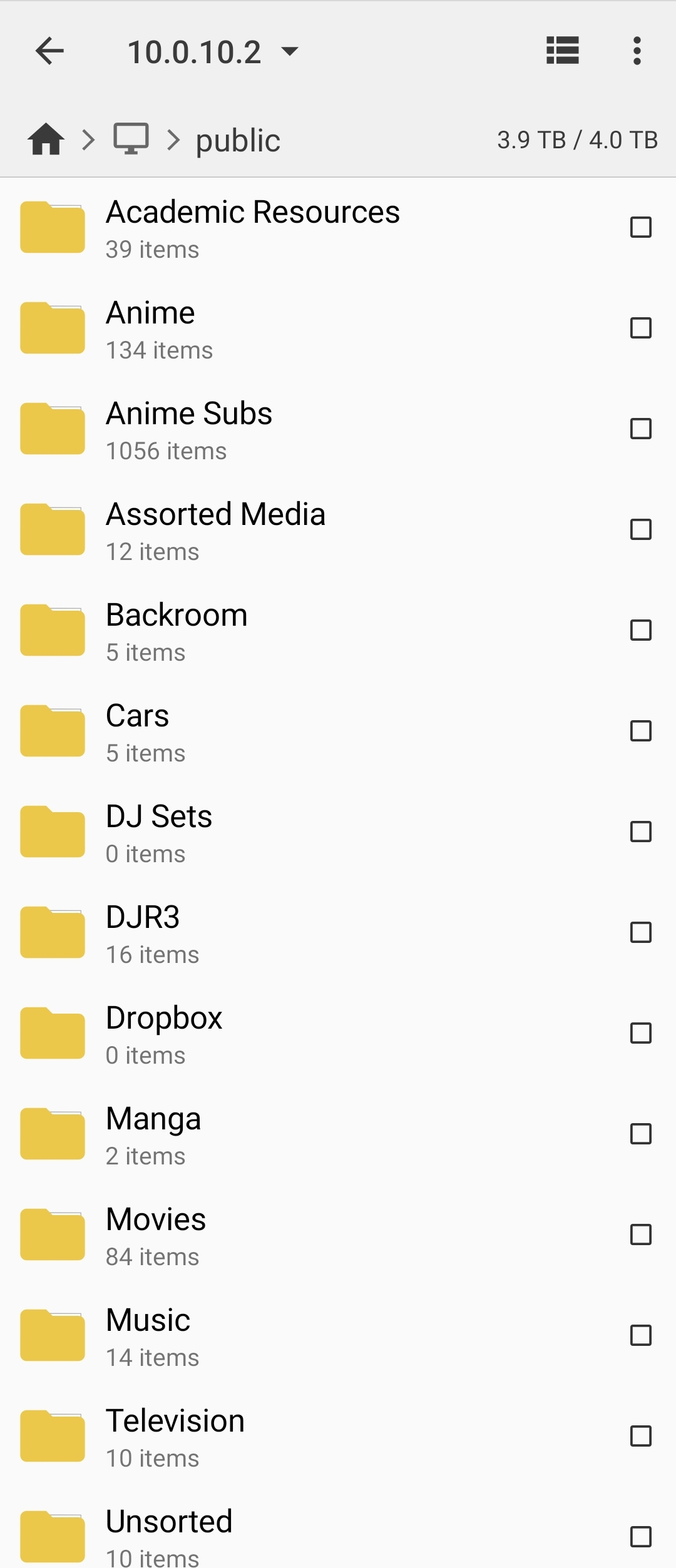The width and height of the screenshot is (676, 1568).
Task: Switch the list view layout
Action: click(562, 51)
